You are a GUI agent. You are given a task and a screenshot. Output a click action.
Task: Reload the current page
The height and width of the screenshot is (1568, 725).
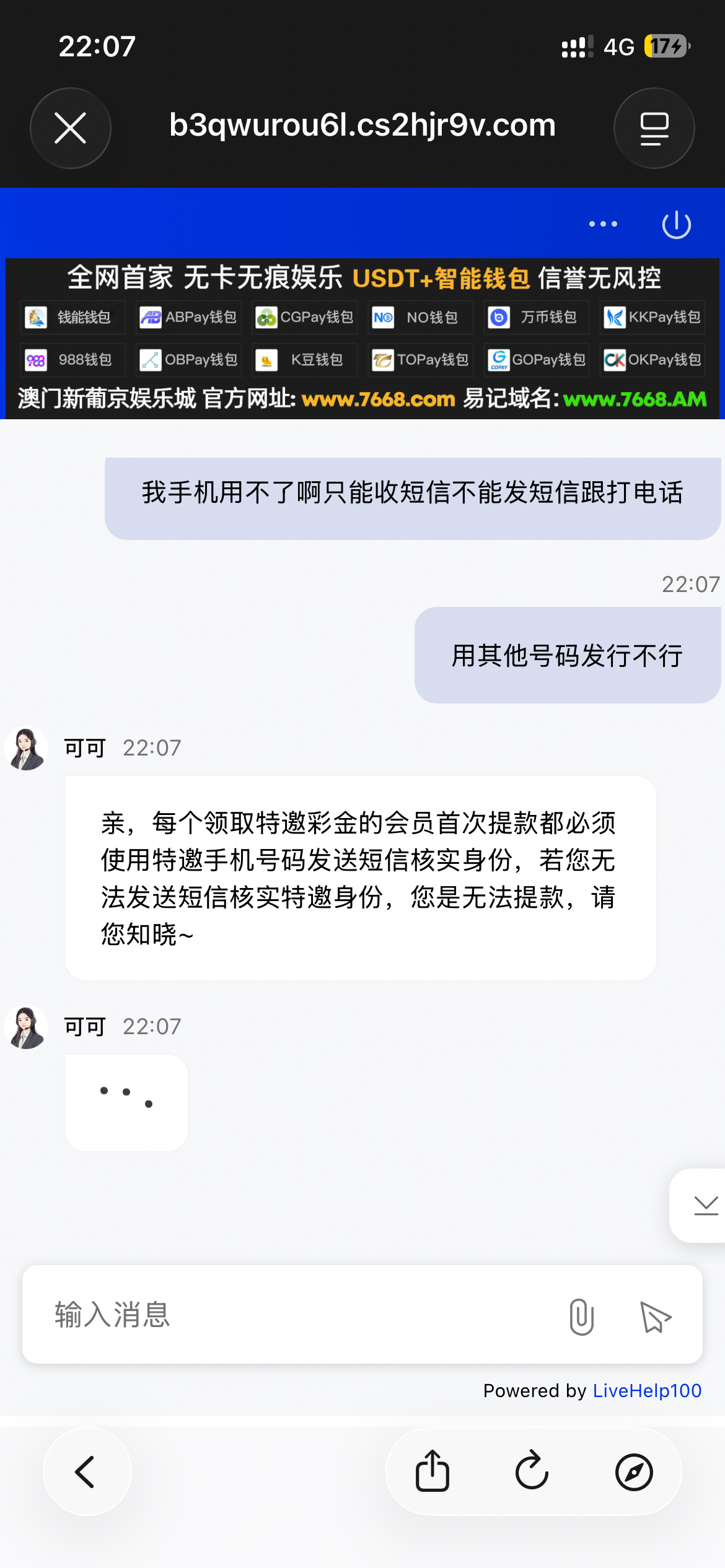(x=532, y=1471)
